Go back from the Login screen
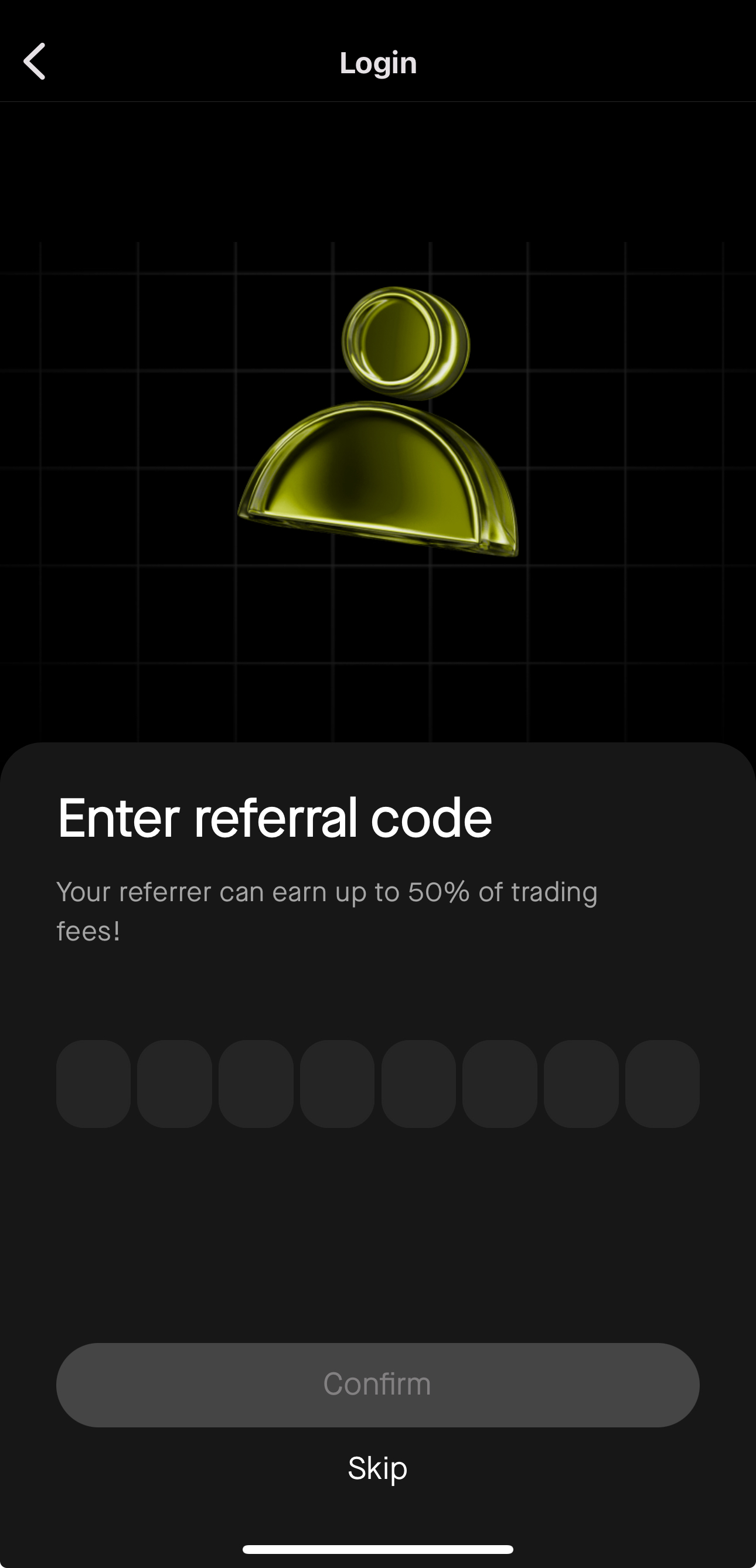This screenshot has height=1568, width=756. point(35,62)
